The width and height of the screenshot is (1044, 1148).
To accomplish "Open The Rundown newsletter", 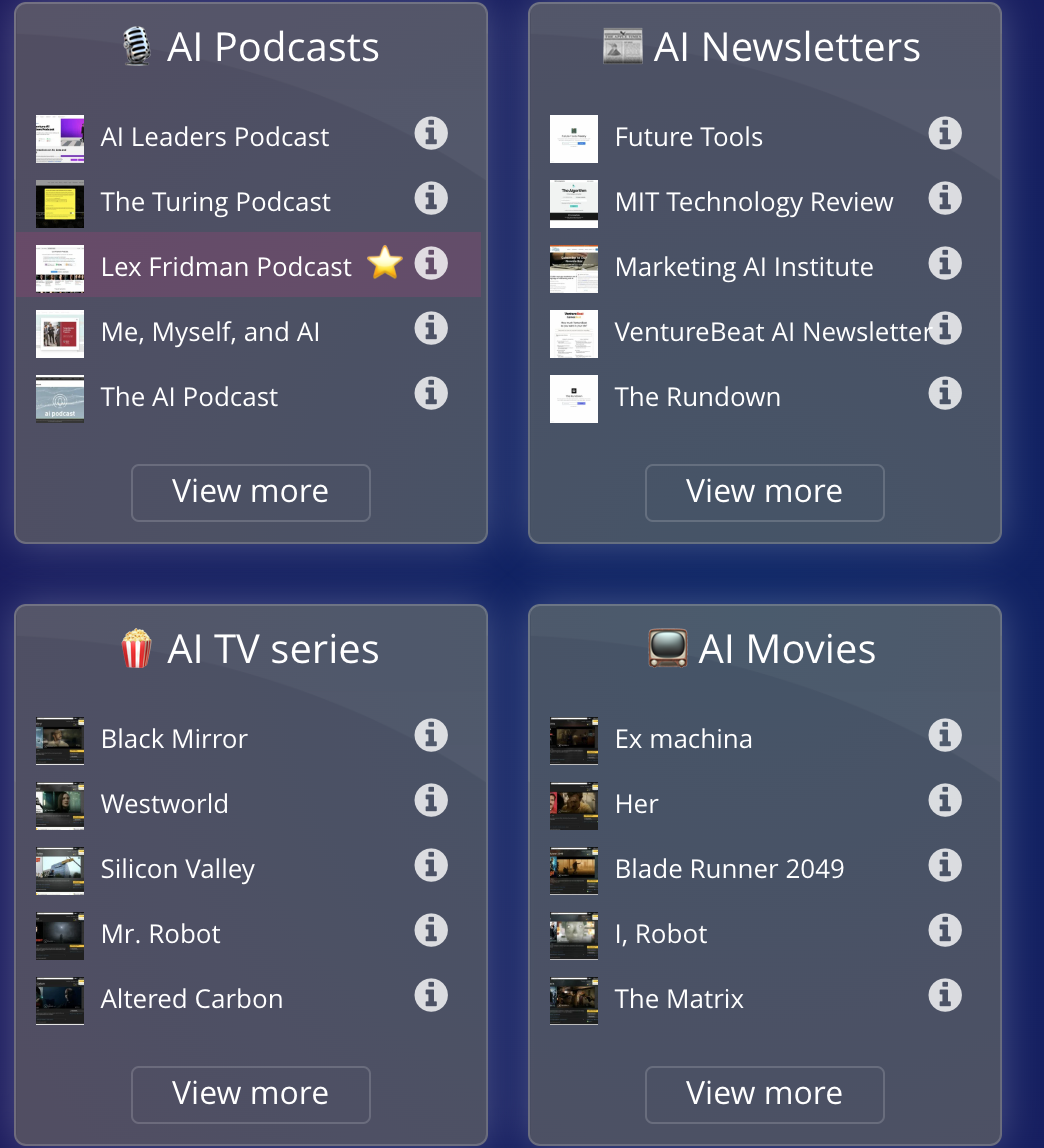I will (x=697, y=397).
